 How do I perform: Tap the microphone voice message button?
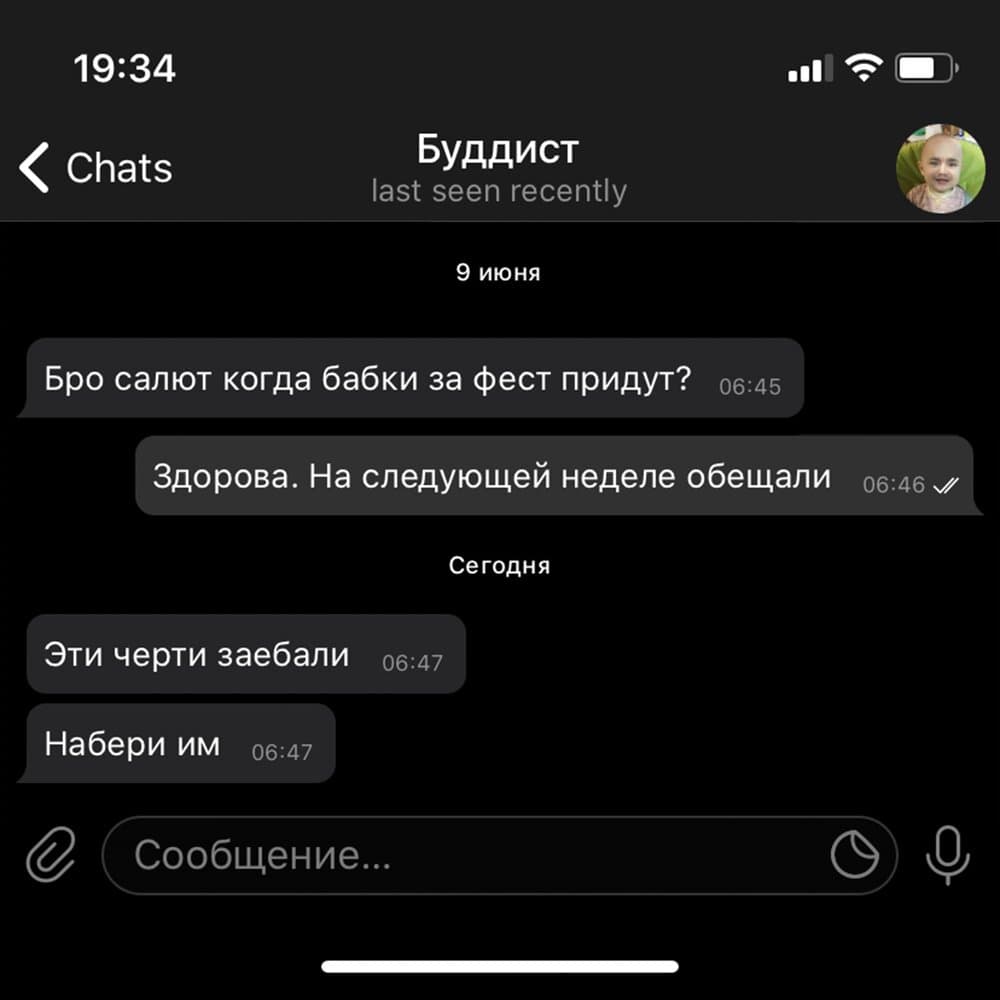tap(947, 856)
